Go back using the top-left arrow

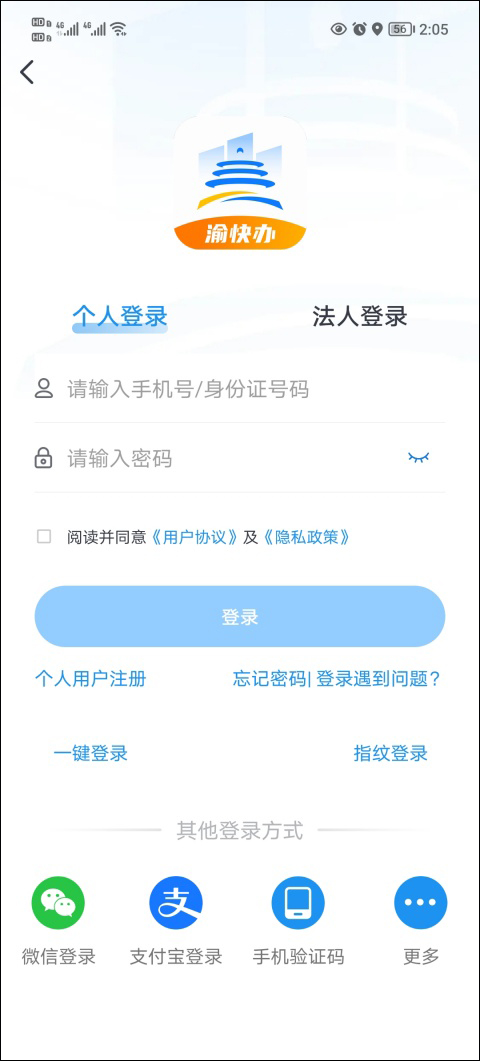pyautogui.click(x=27, y=72)
